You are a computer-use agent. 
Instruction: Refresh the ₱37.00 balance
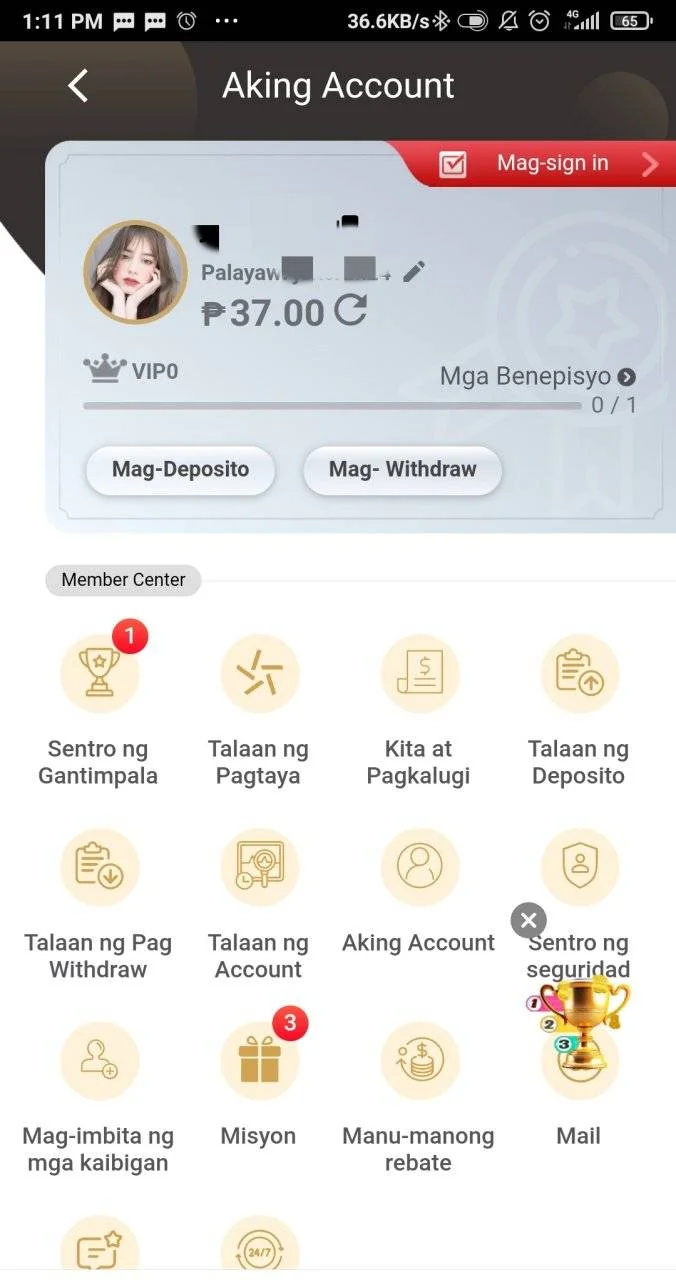(x=350, y=311)
